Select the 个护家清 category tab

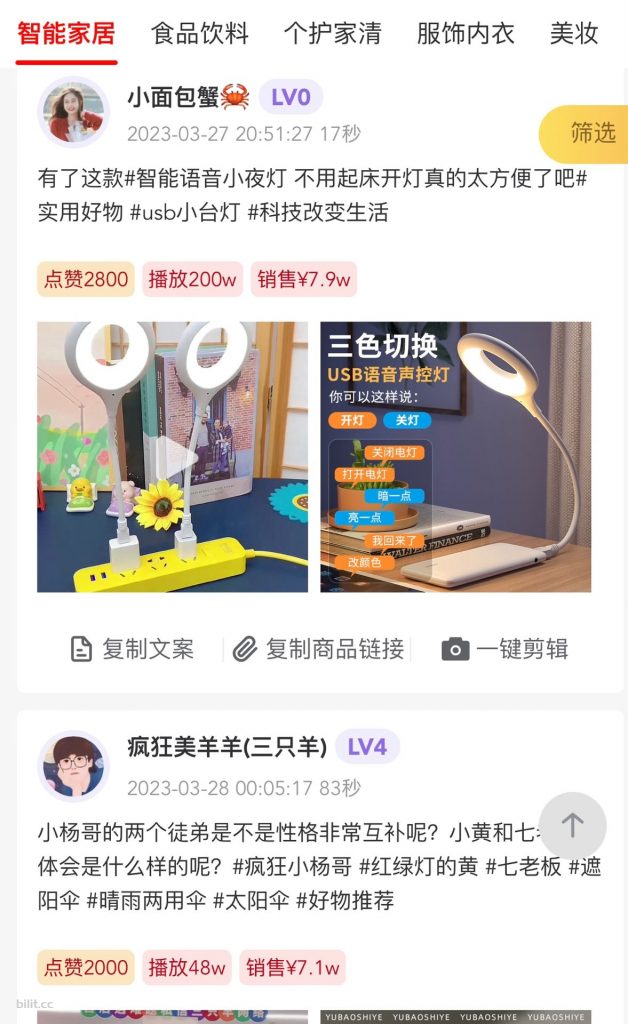click(332, 33)
